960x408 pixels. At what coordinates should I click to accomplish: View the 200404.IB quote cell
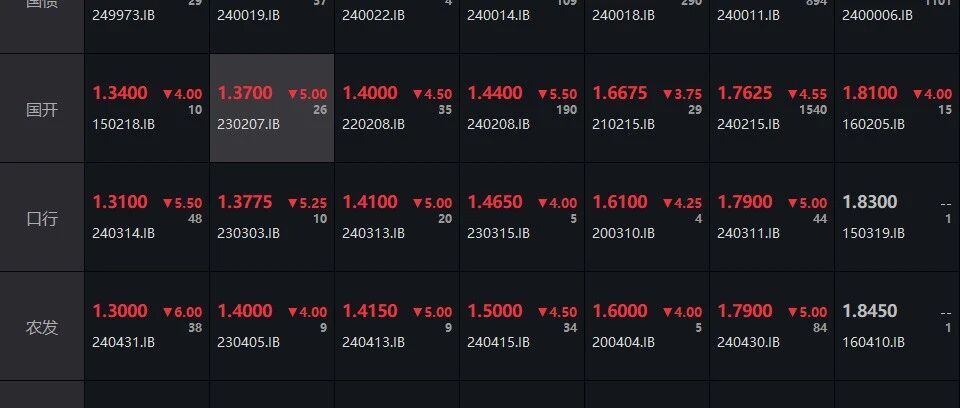pyautogui.click(x=647, y=326)
